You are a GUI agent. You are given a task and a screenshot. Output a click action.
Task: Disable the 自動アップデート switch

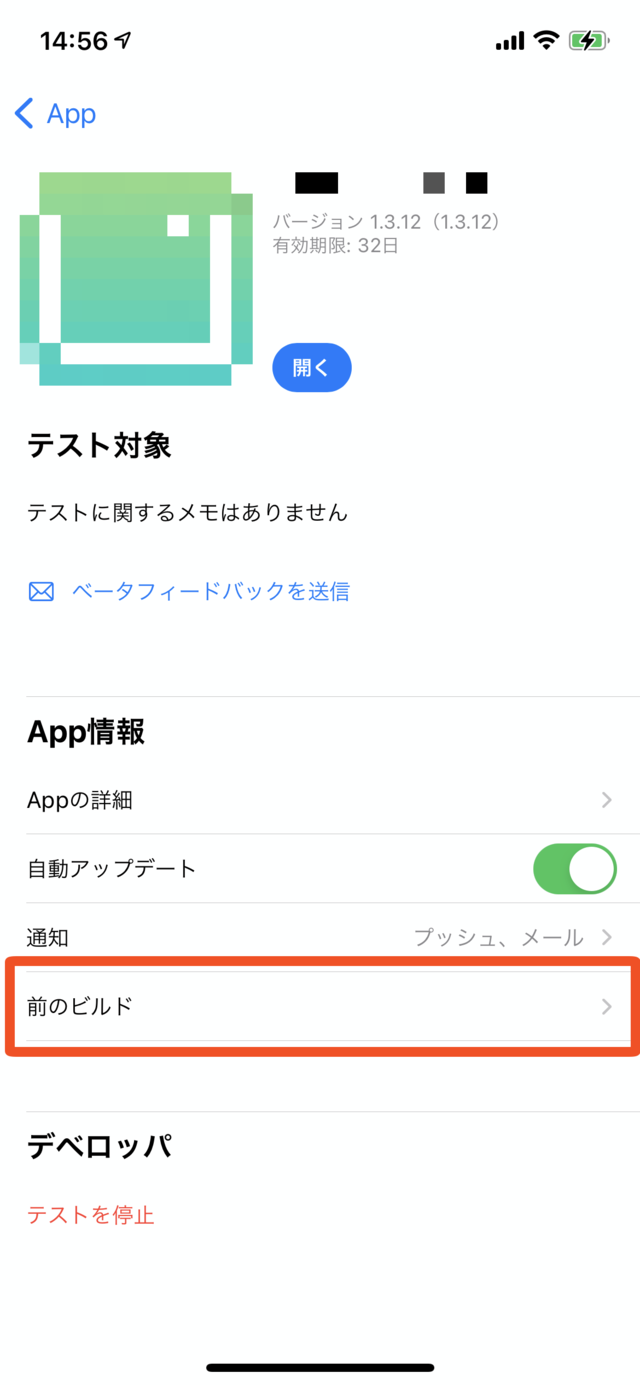pos(574,868)
